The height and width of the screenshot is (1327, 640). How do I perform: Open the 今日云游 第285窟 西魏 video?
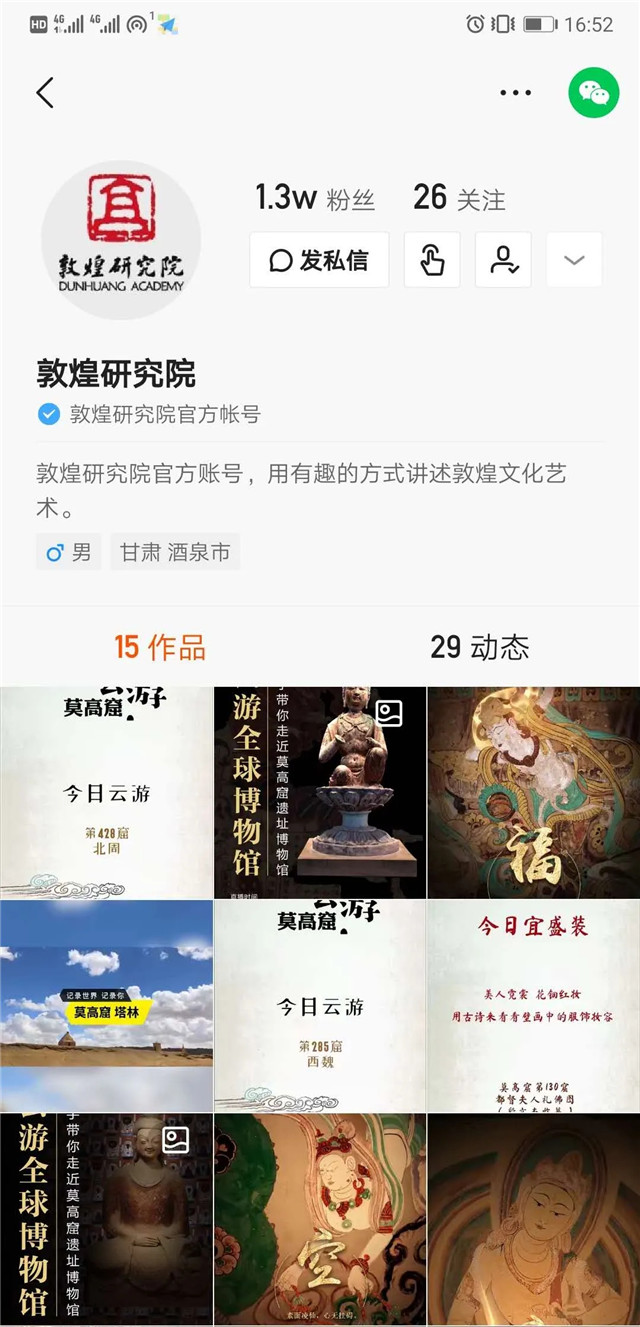[x=320, y=1006]
